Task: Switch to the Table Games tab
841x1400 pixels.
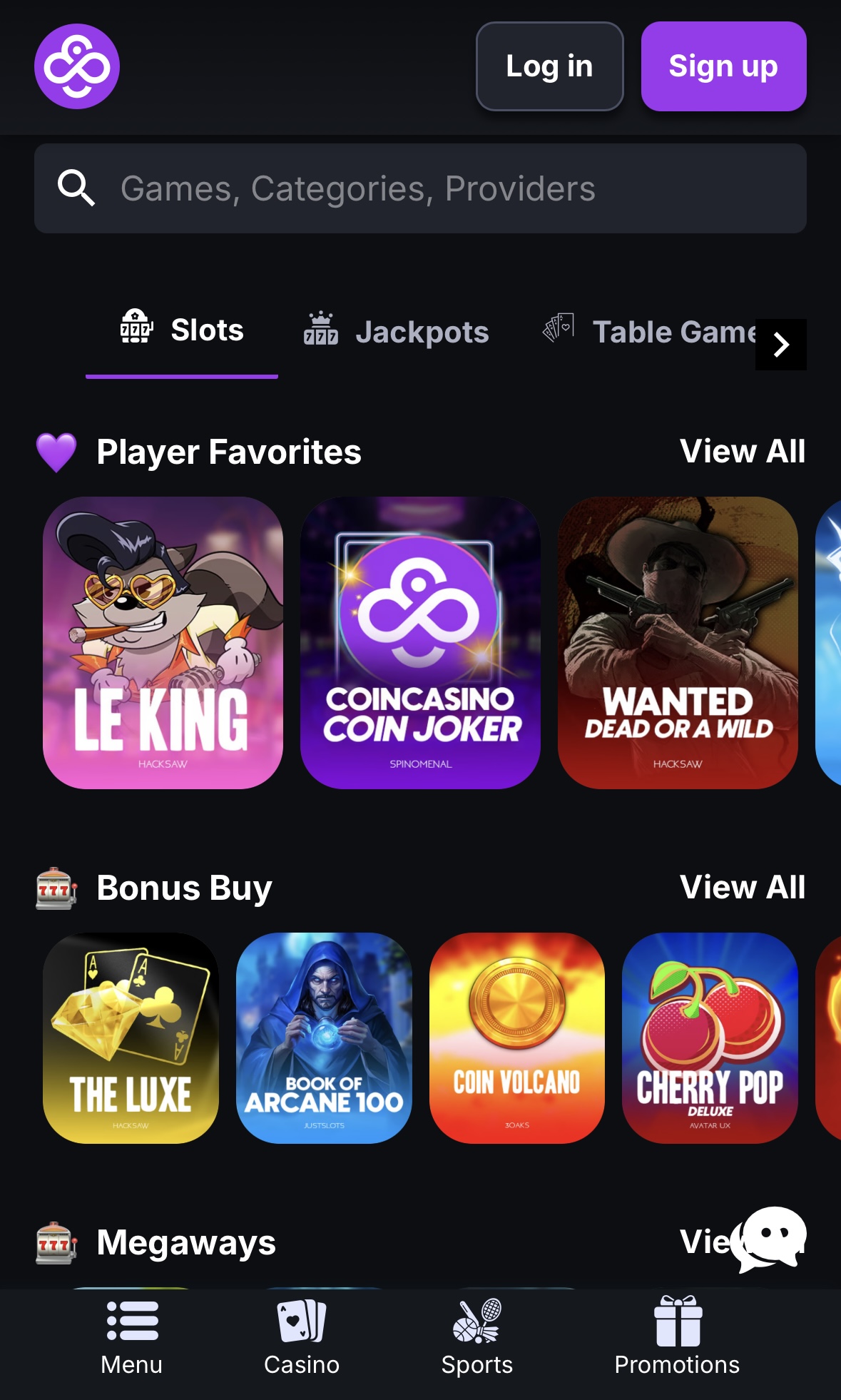Action: click(x=649, y=332)
